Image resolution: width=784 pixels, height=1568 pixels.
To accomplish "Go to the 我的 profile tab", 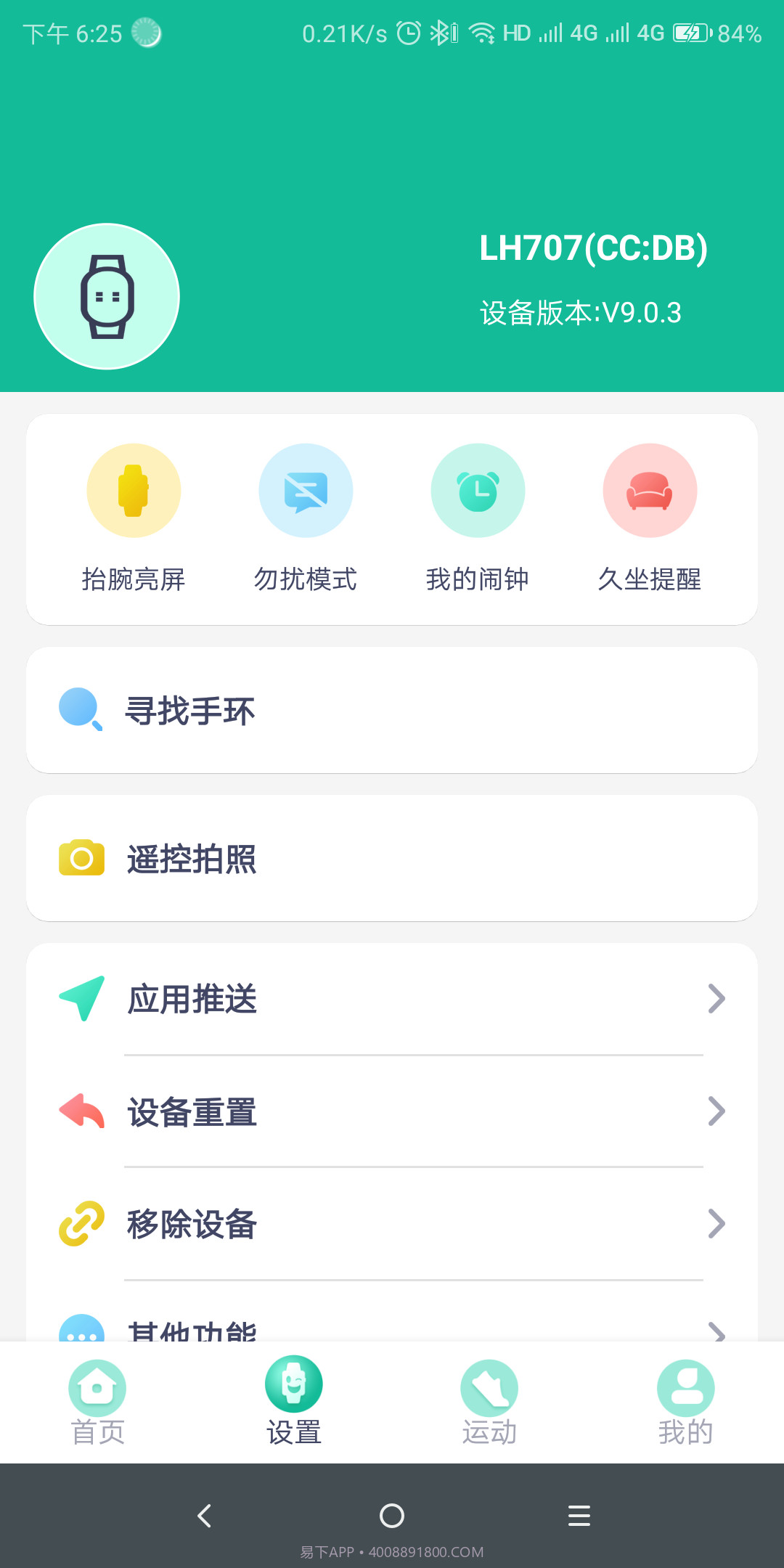I will pos(685,1401).
